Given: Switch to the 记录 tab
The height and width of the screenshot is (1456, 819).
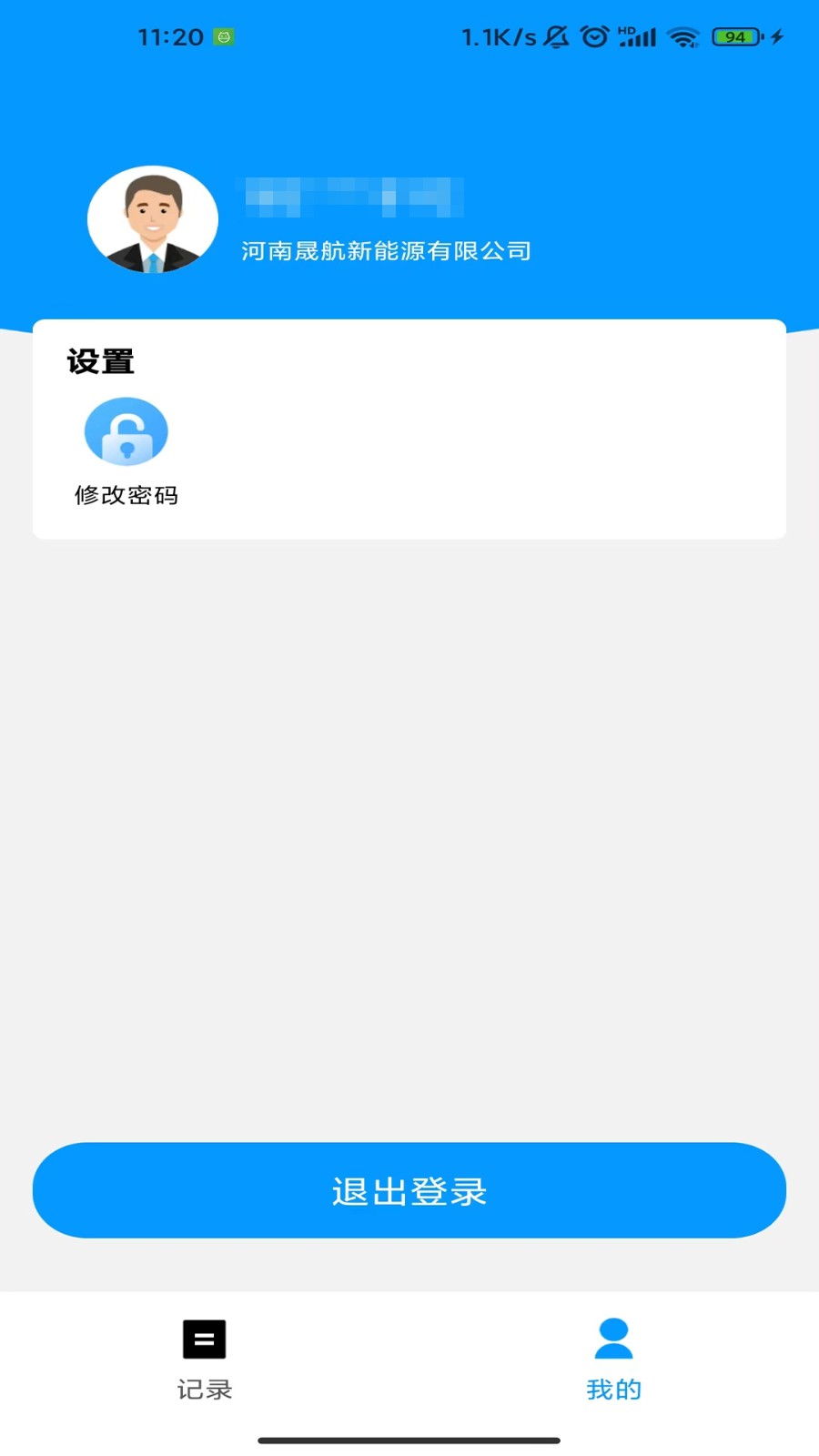Looking at the screenshot, I should click(x=204, y=1360).
